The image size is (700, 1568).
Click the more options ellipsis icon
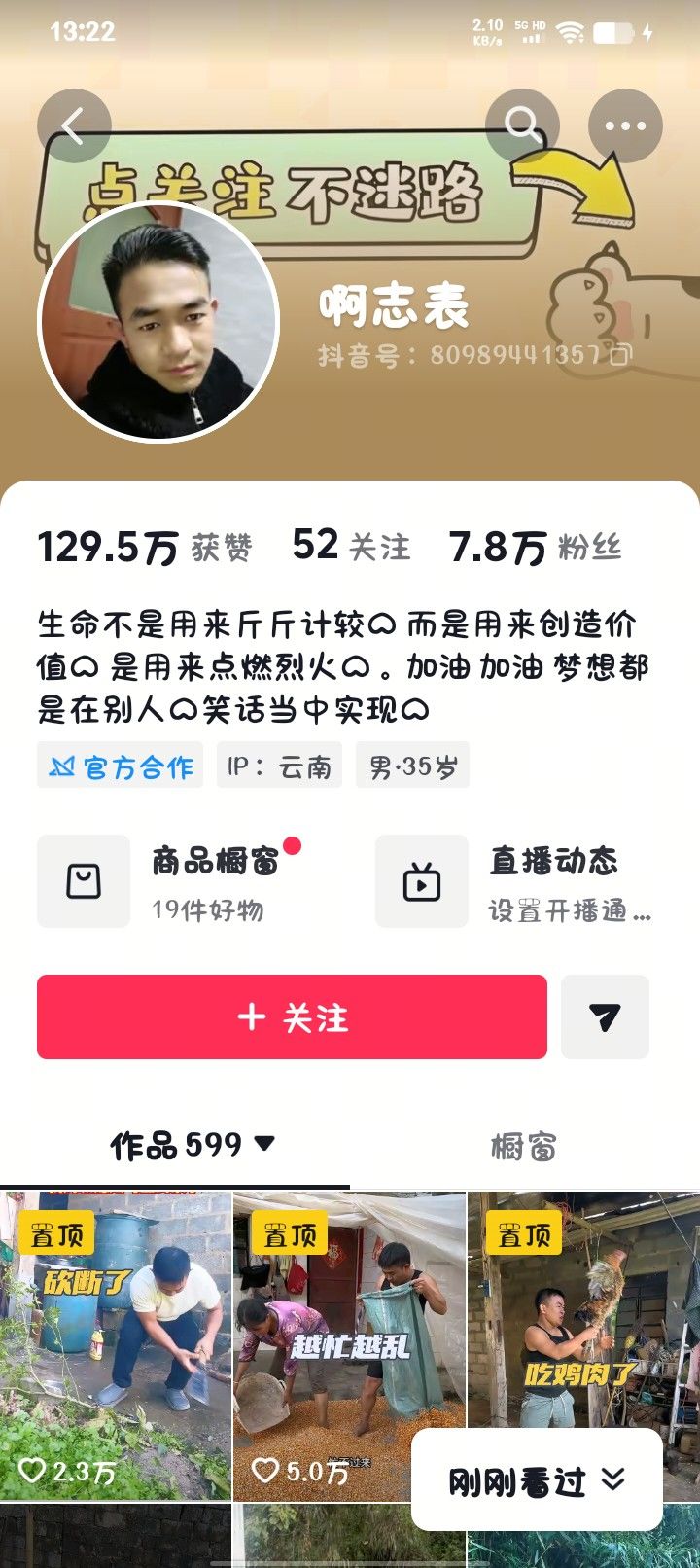625,125
